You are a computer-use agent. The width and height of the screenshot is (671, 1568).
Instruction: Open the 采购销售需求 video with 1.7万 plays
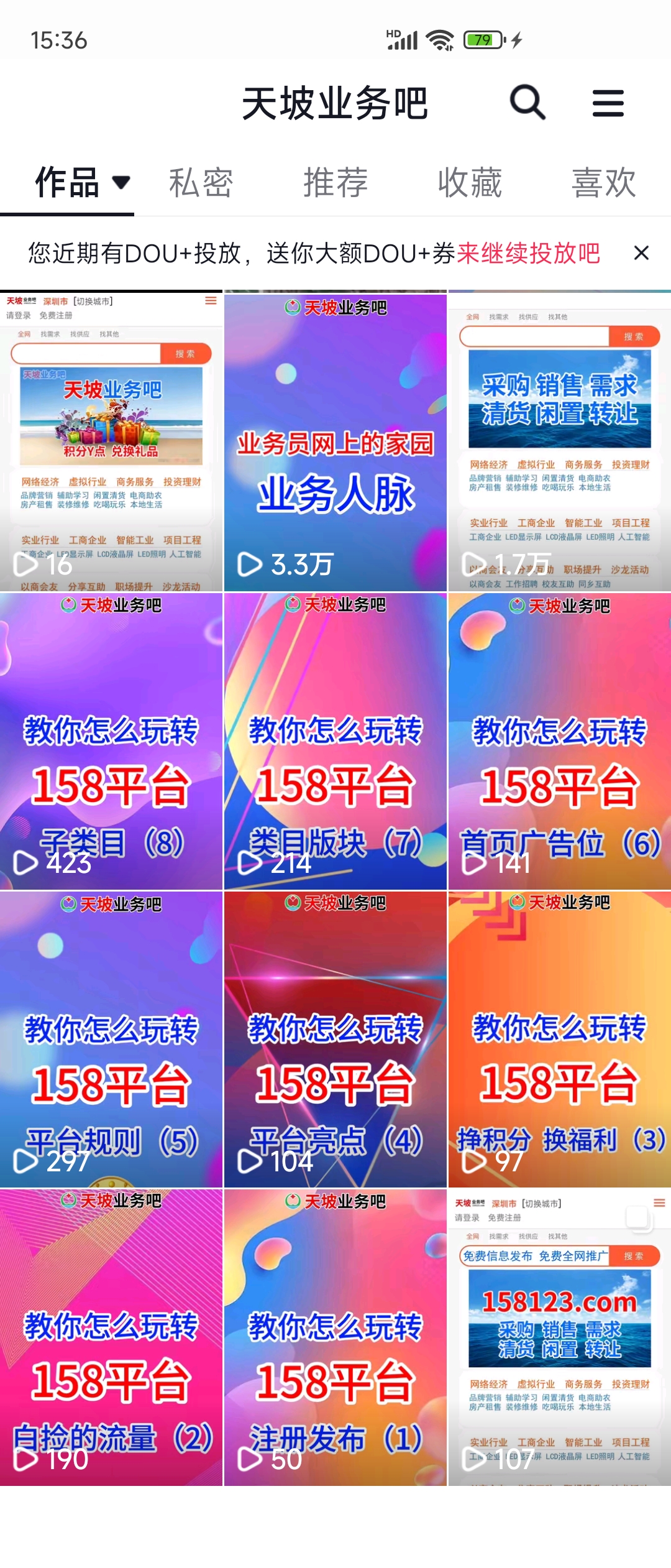coord(559,441)
